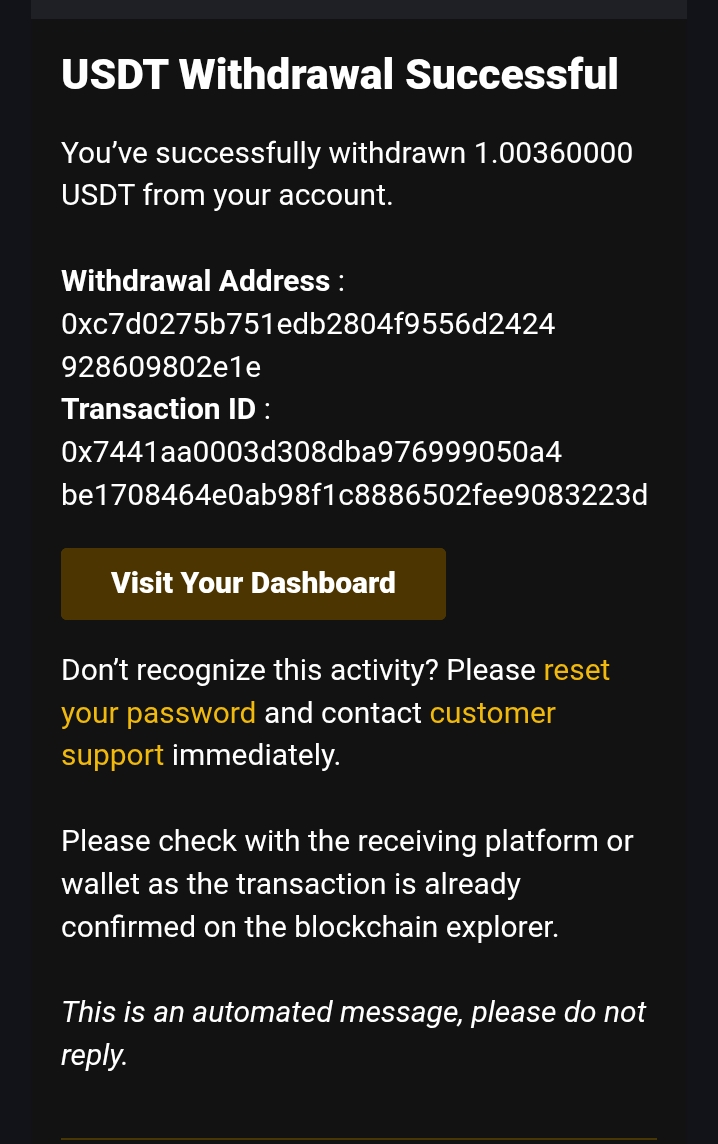Screen dimensions: 718x1144
Task: Open the reset your password link
Action: (x=158, y=713)
